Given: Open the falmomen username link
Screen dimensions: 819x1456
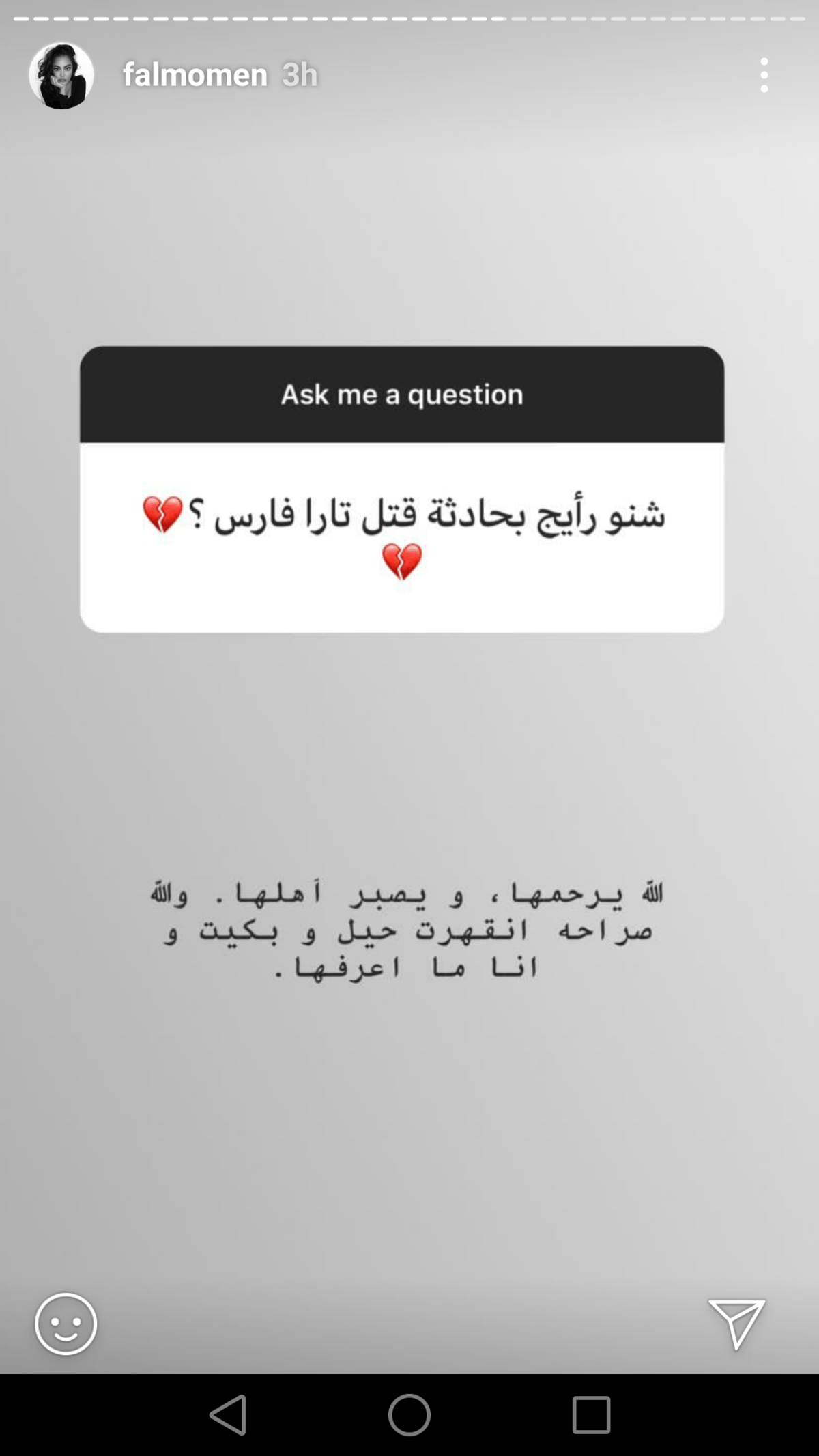Looking at the screenshot, I should coord(195,75).
